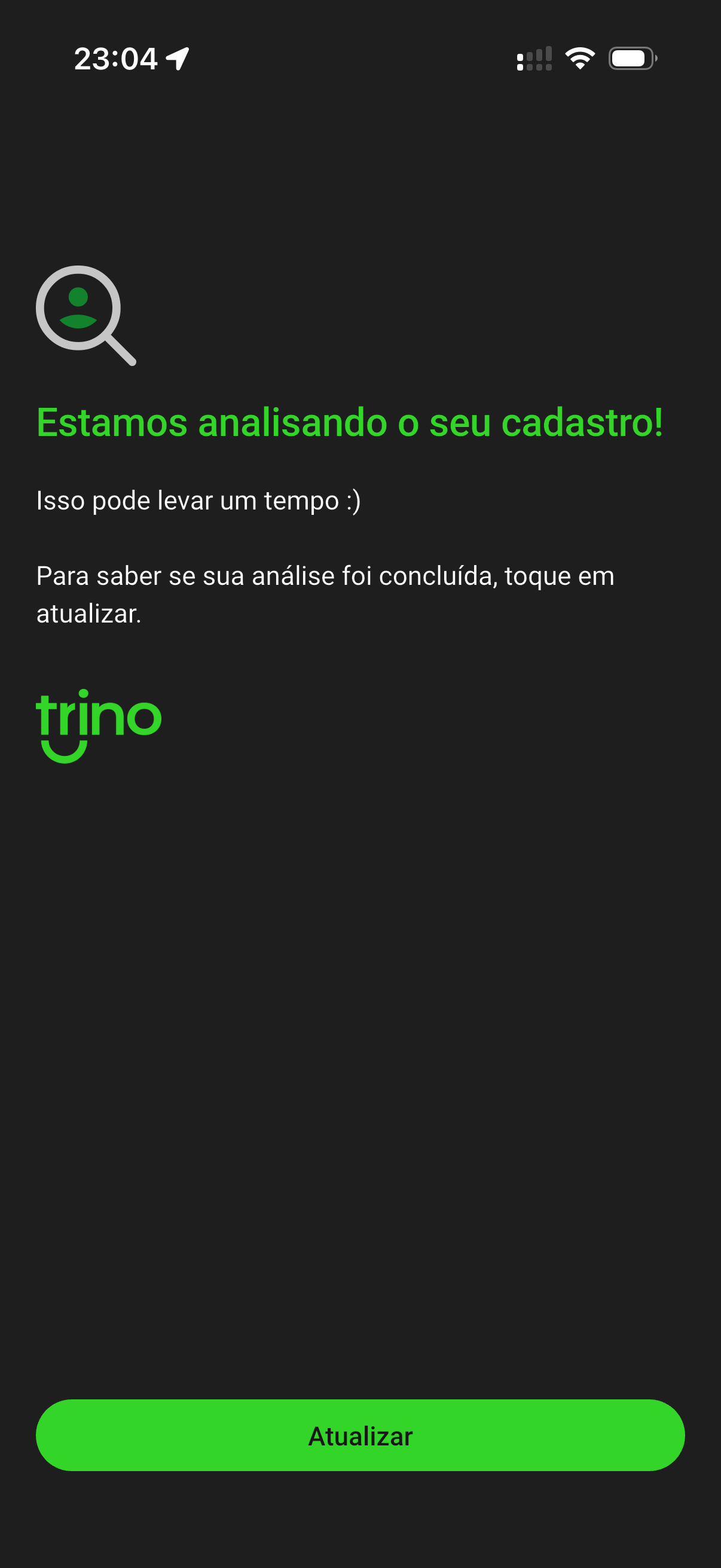Viewport: 721px width, 1568px height.
Task: Click the battery fill level indicator
Action: [x=628, y=59]
